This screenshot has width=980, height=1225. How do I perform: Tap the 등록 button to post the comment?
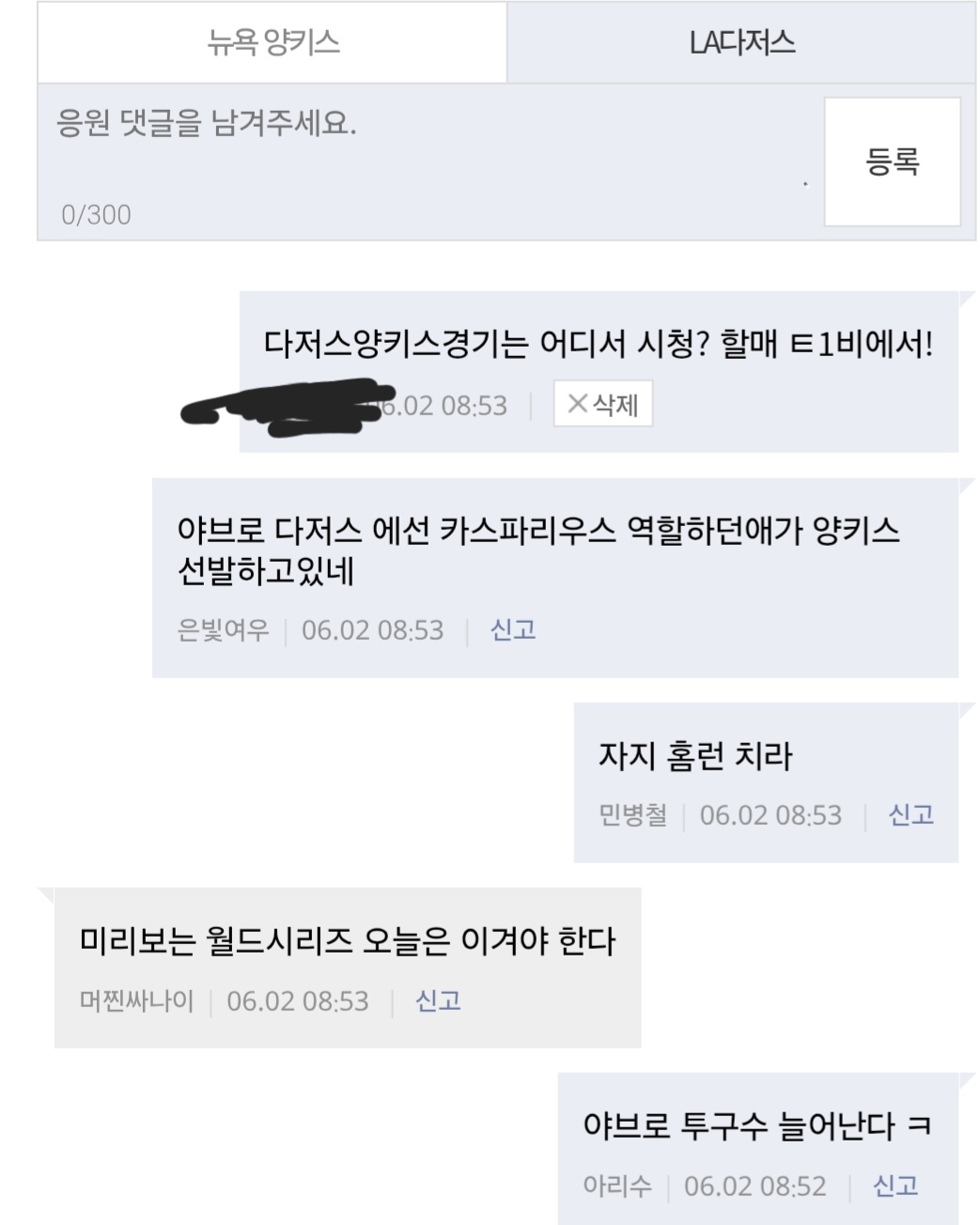coord(892,162)
